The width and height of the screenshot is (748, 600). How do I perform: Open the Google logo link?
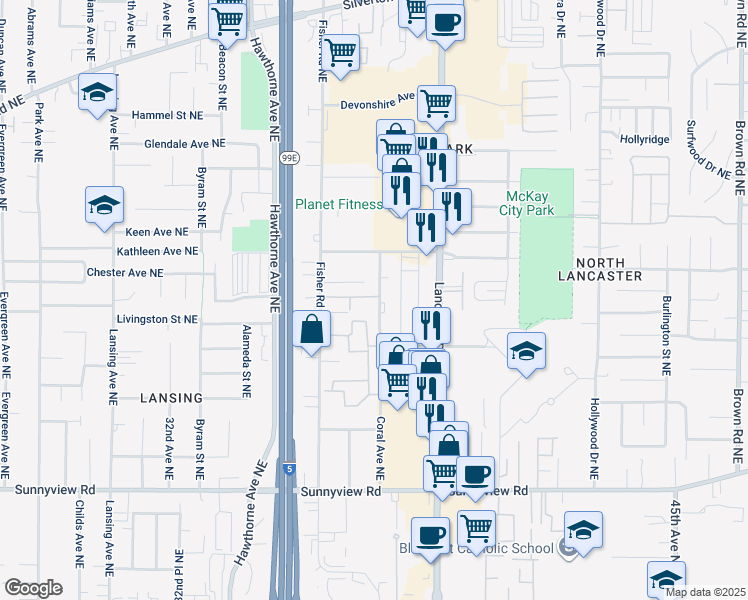[x=33, y=588]
